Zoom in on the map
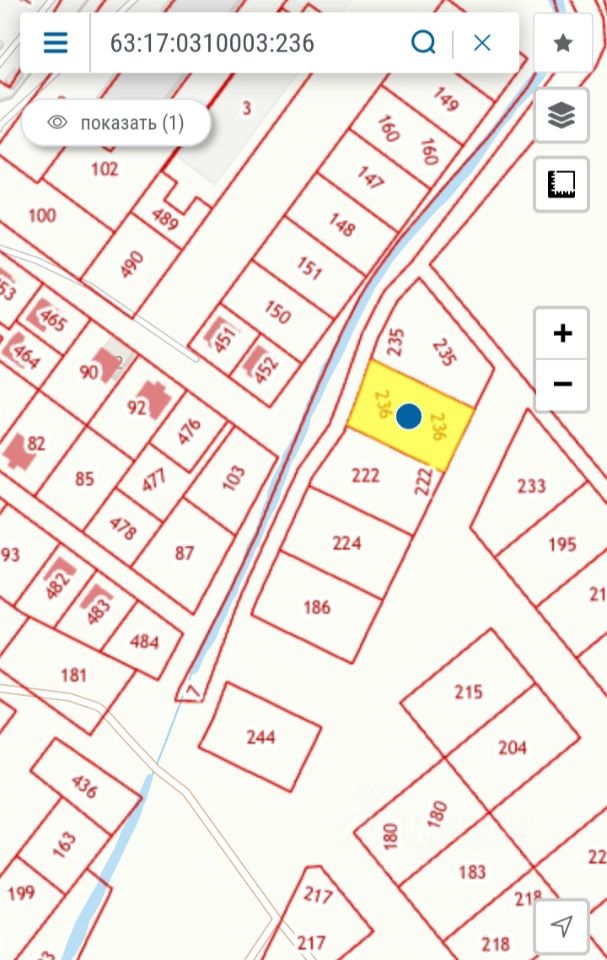This screenshot has width=607, height=960. 562,333
